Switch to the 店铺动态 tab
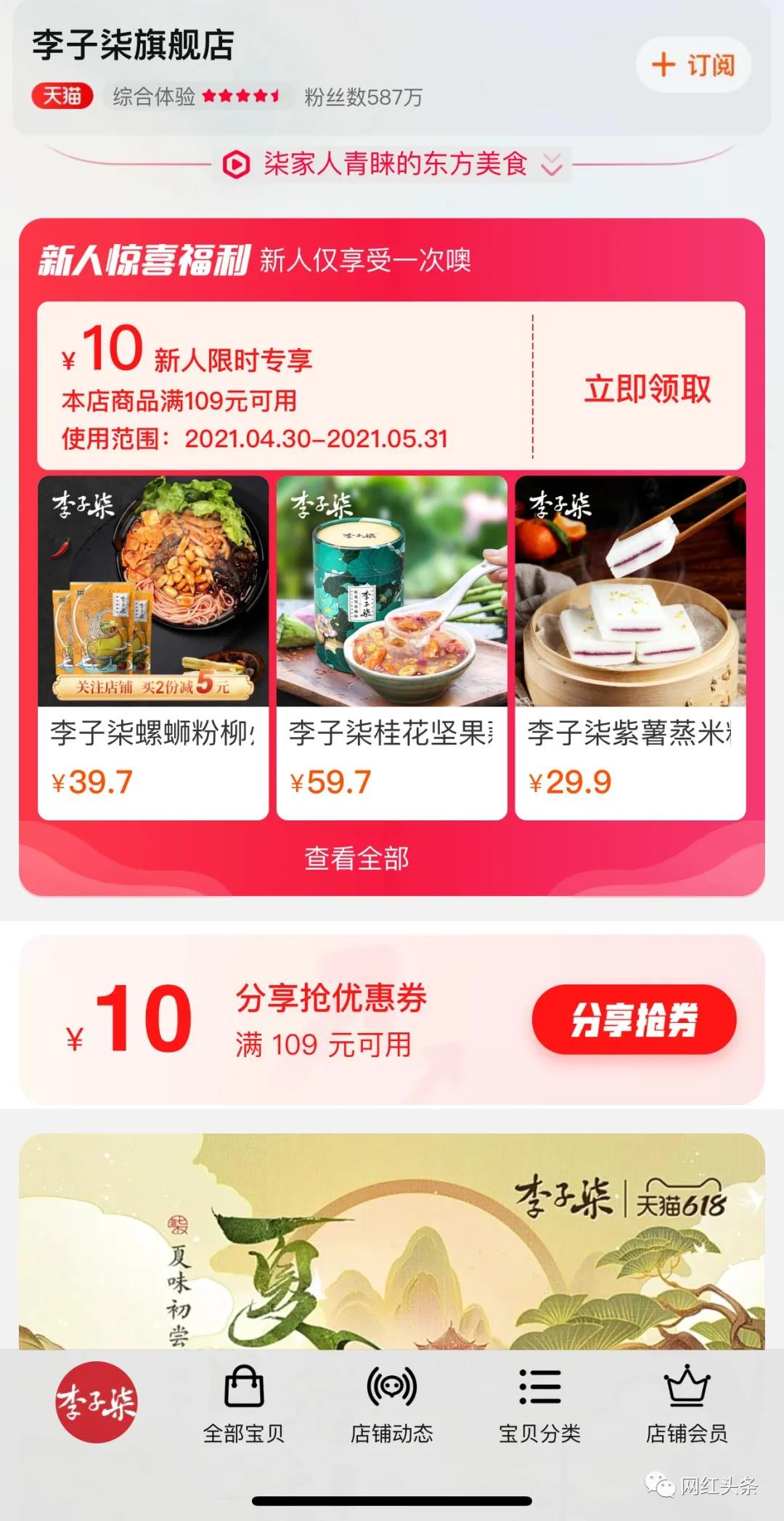 pyautogui.click(x=392, y=1405)
